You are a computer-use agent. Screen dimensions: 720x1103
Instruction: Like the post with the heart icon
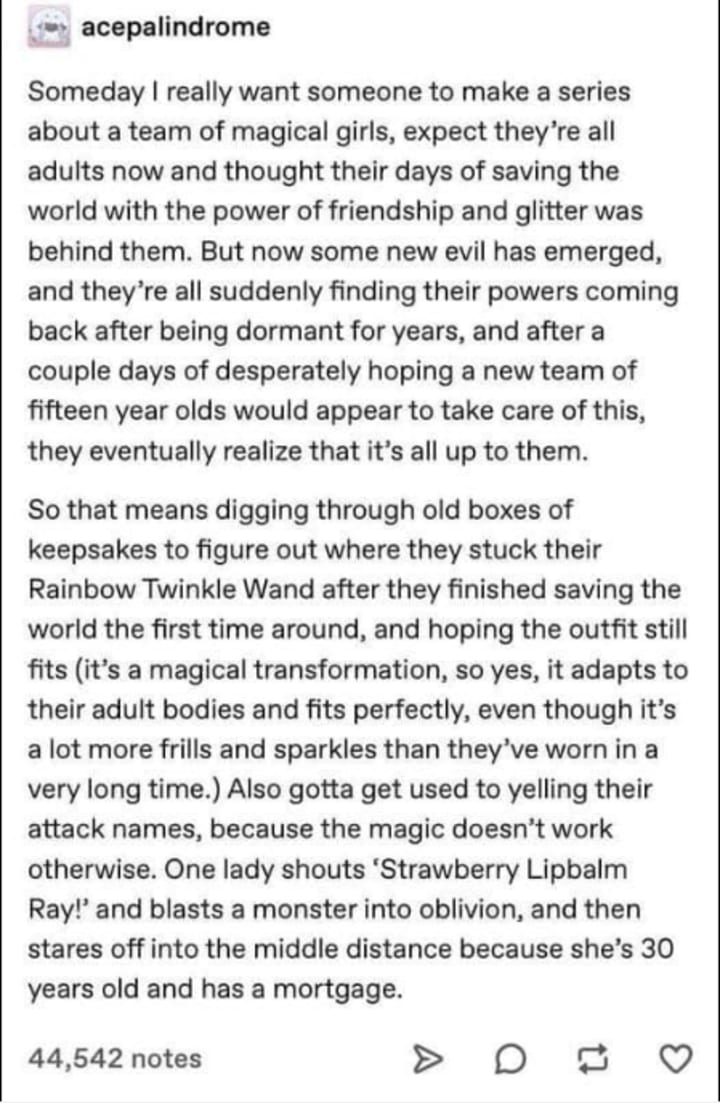tap(678, 1059)
